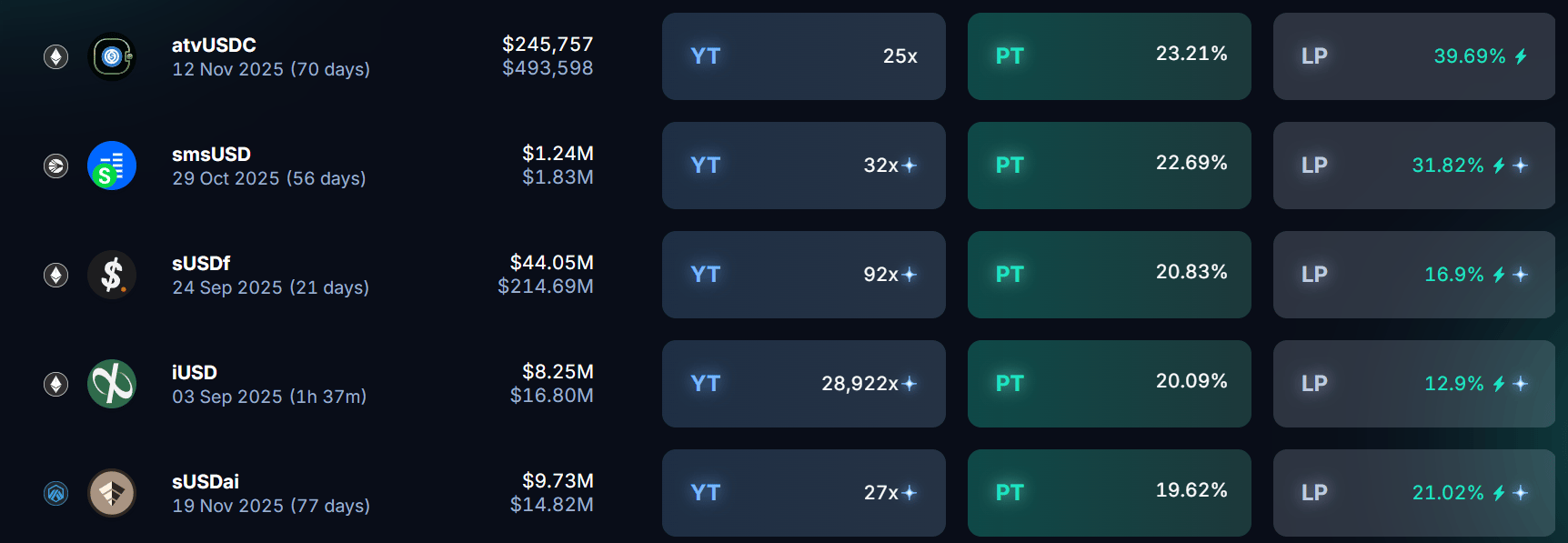Tap YT 92x for sUSDf
Image resolution: width=1568 pixels, height=543 pixels.
(803, 275)
